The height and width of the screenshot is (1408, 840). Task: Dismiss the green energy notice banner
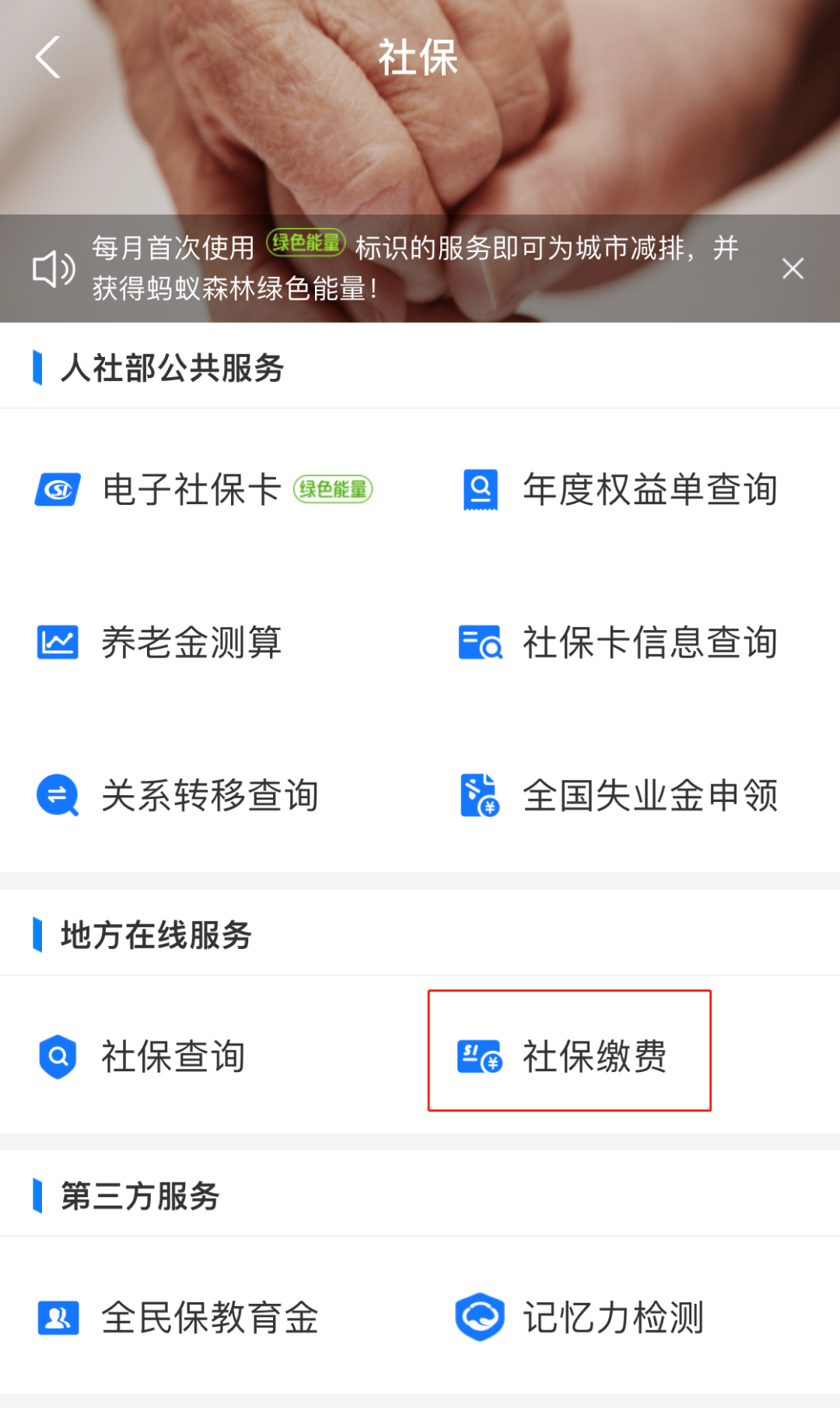click(793, 269)
